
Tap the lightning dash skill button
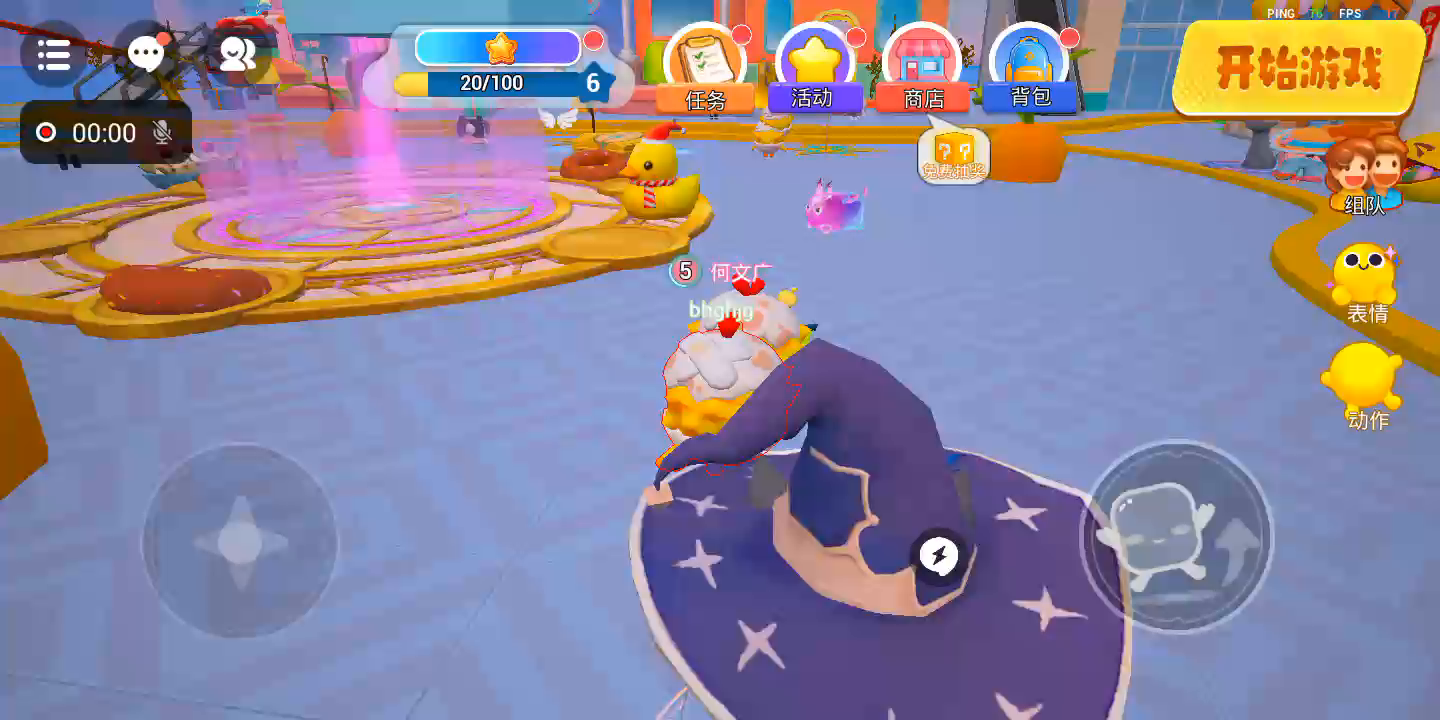(938, 554)
